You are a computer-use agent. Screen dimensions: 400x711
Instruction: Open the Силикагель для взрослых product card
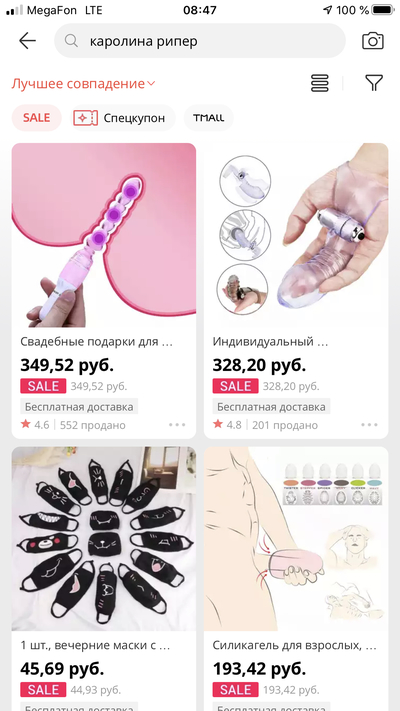[296, 579]
